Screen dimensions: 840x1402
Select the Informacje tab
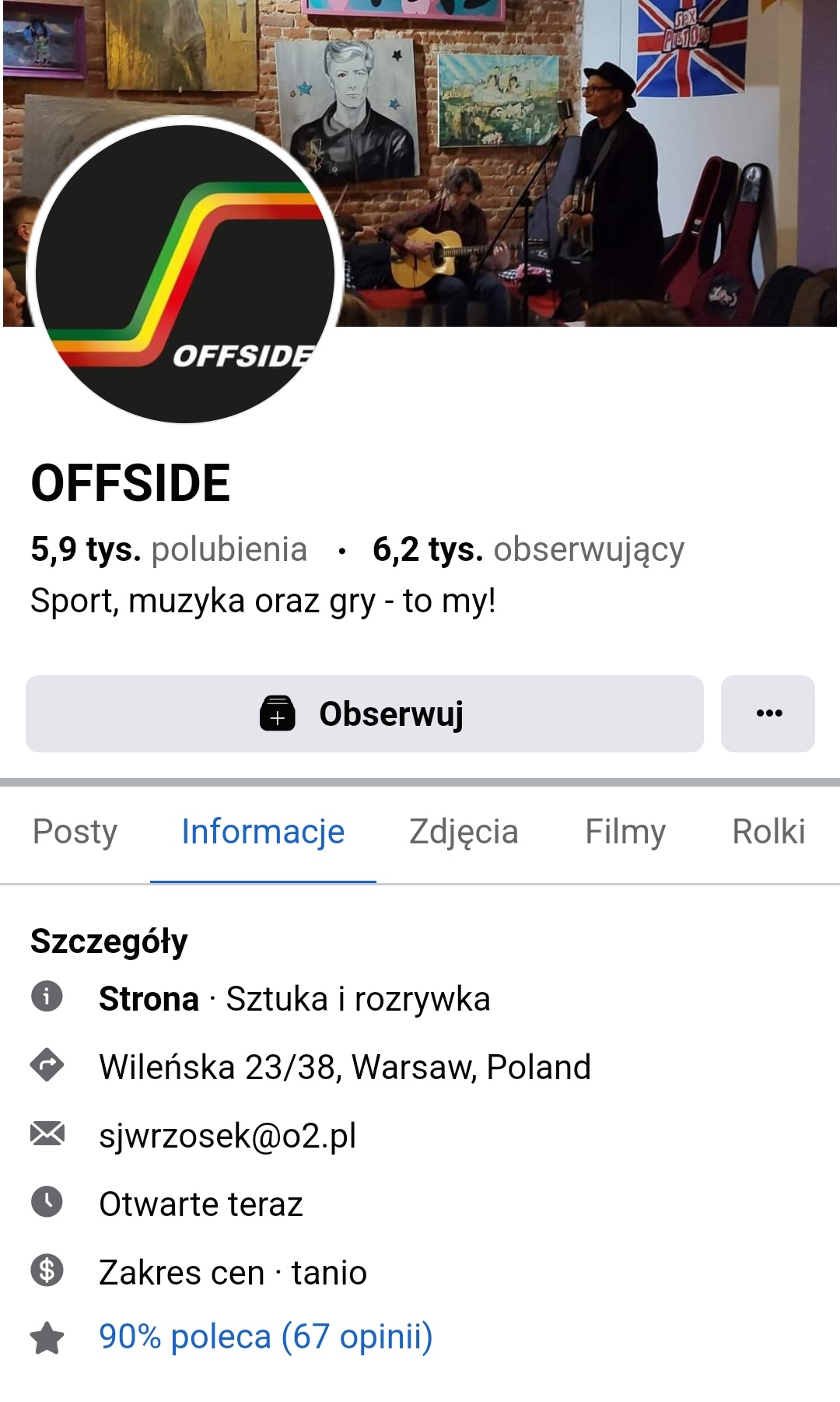pos(263,832)
